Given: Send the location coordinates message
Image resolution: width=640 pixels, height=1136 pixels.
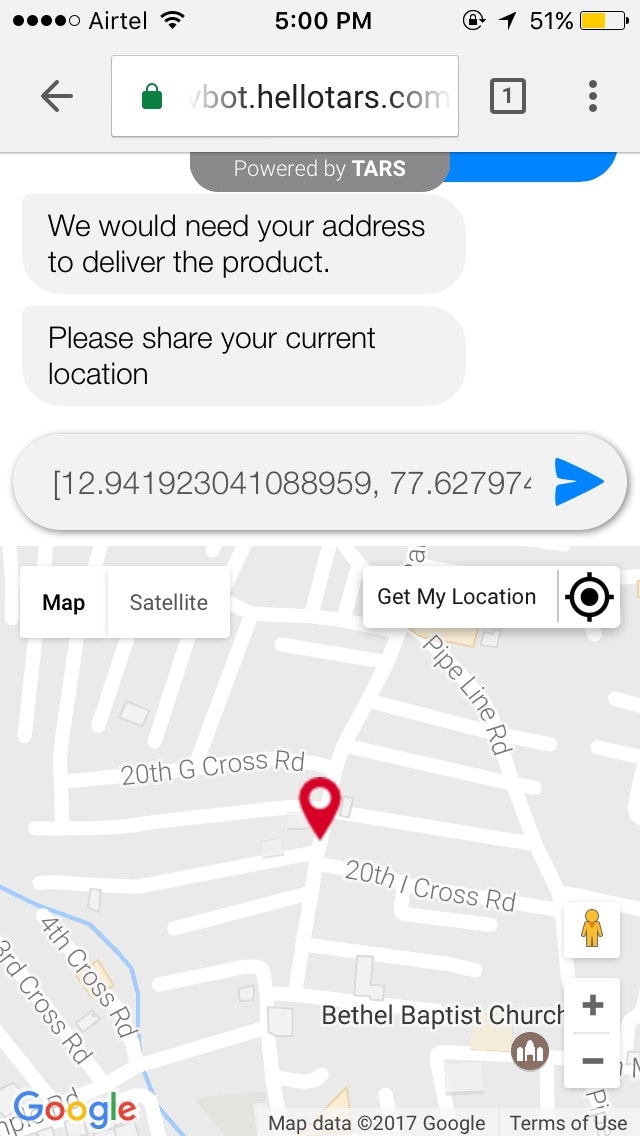Looking at the screenshot, I should (579, 483).
